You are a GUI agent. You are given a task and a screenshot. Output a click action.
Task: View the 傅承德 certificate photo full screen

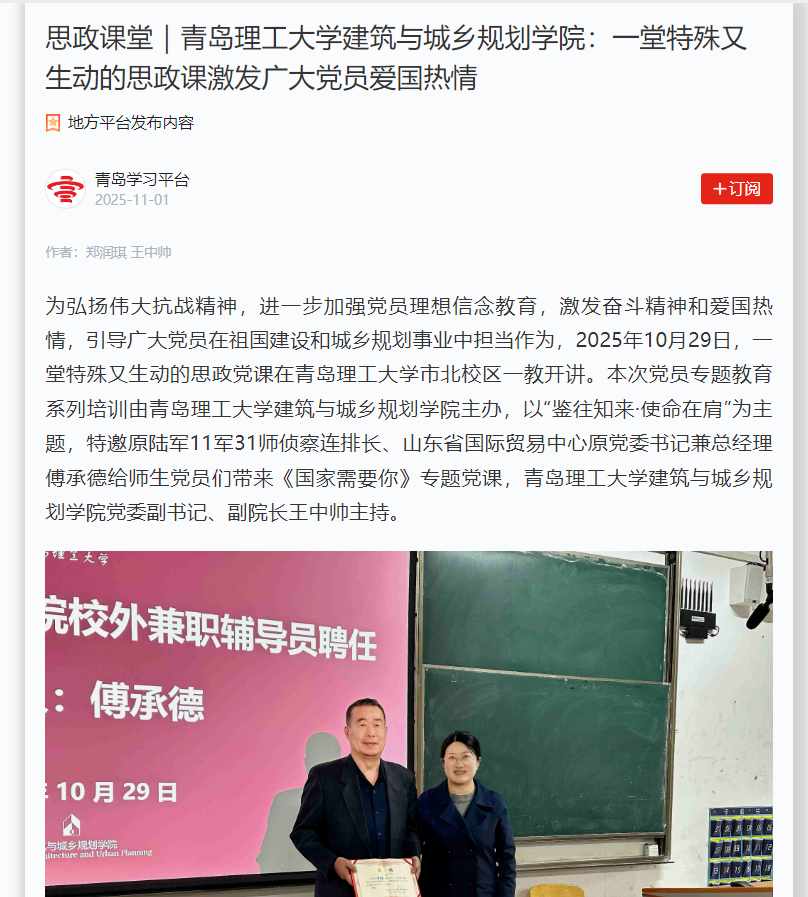pos(408,723)
